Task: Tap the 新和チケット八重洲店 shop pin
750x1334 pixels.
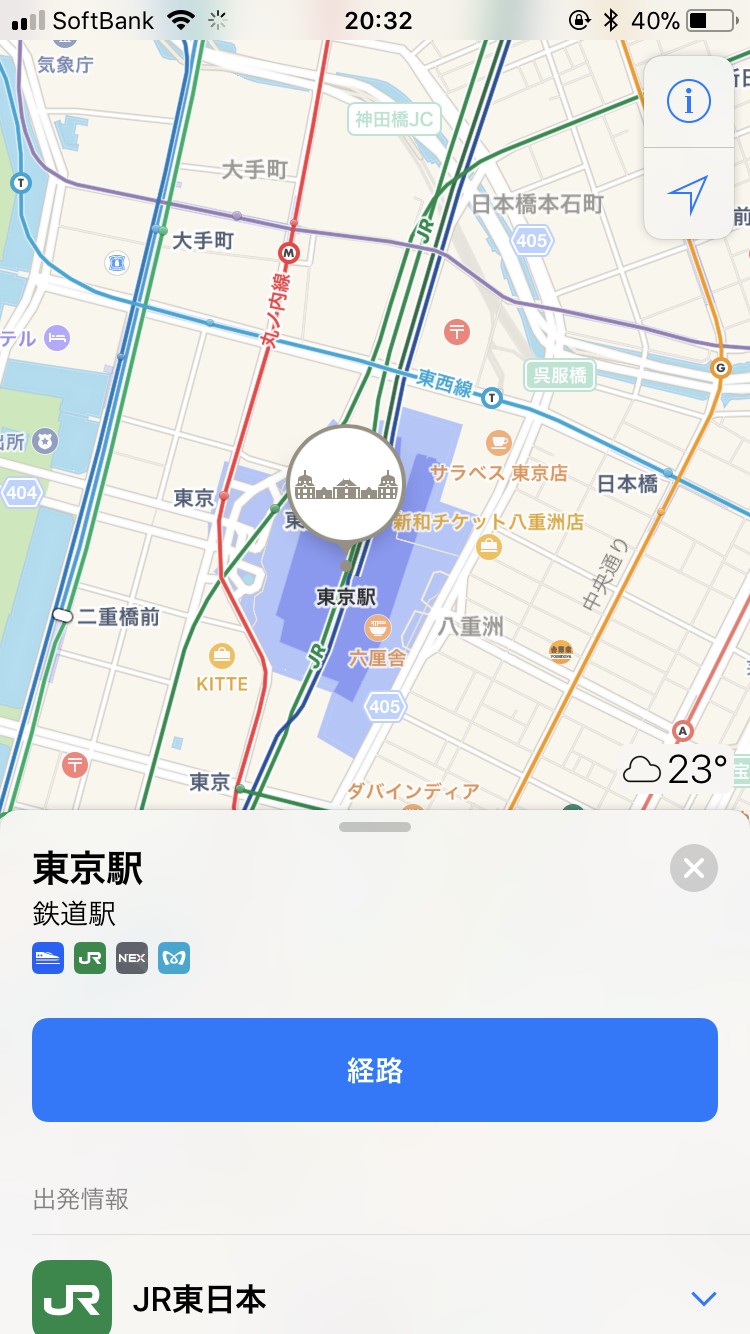Action: click(x=489, y=546)
